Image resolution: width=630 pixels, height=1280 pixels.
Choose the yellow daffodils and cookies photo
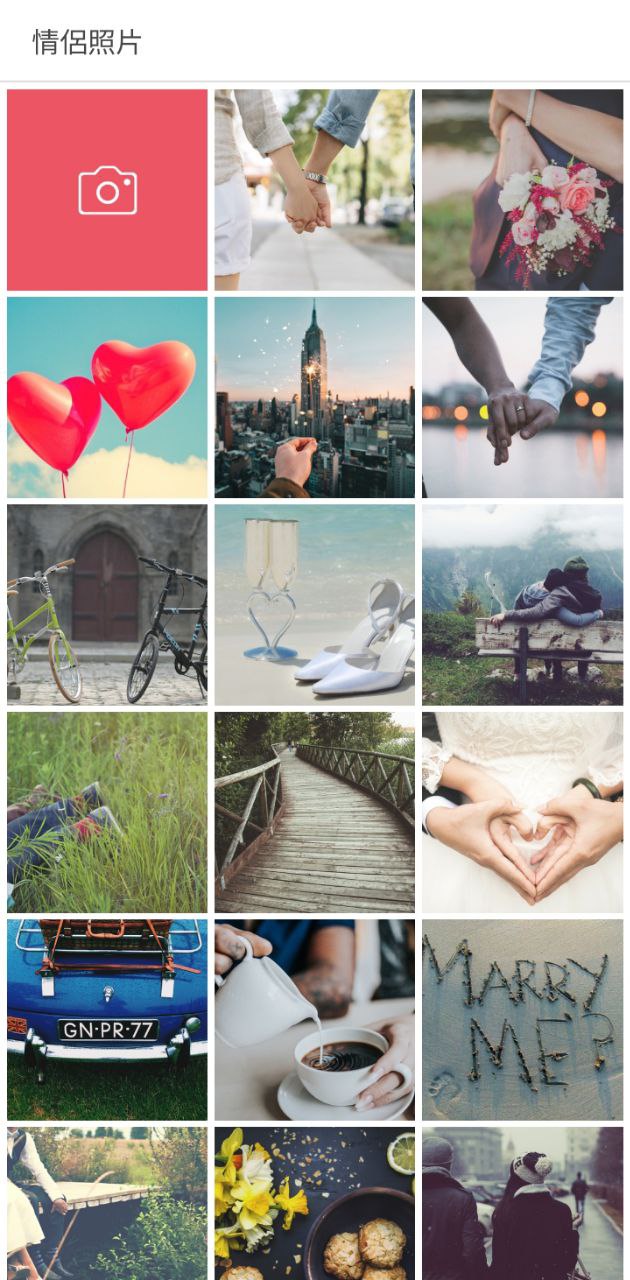(314, 1204)
